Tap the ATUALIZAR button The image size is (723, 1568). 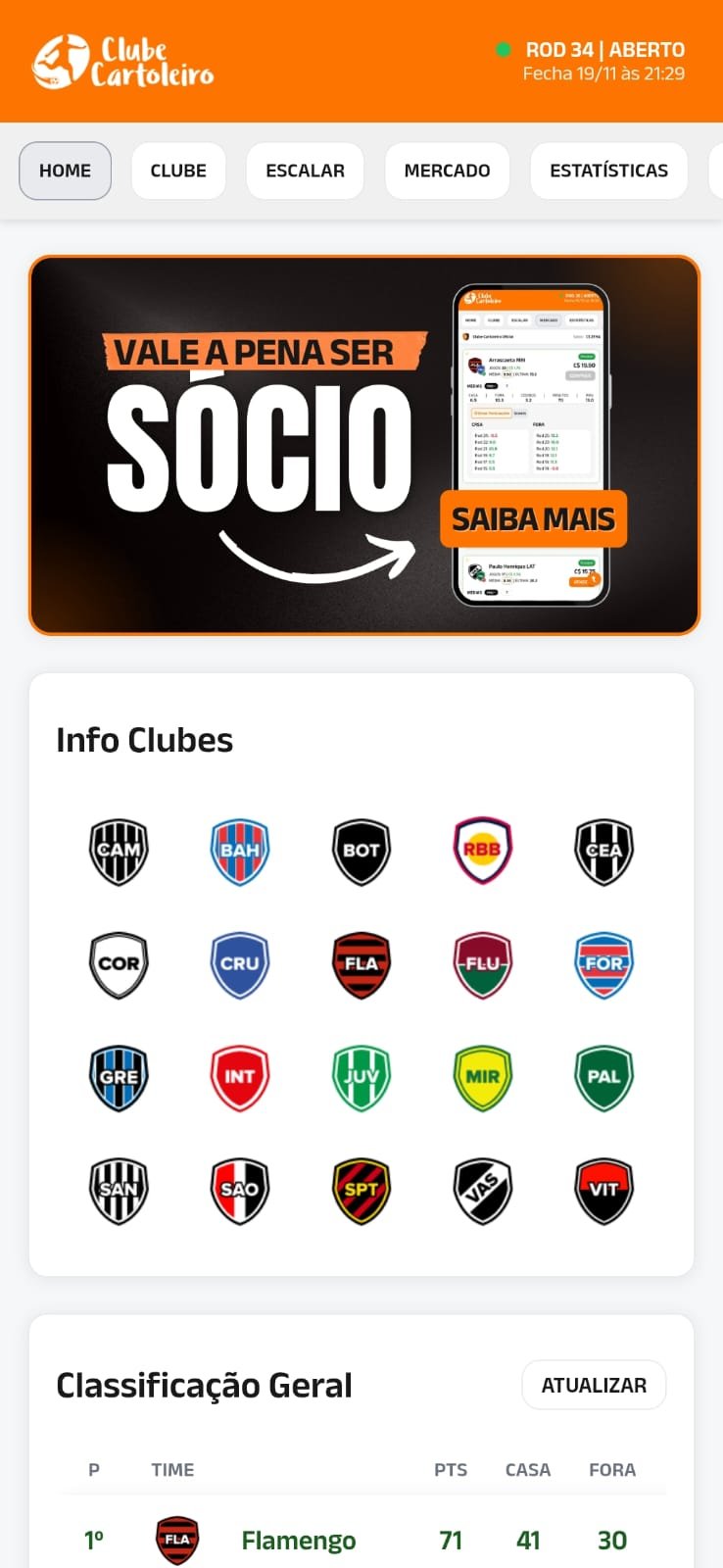pos(594,1385)
